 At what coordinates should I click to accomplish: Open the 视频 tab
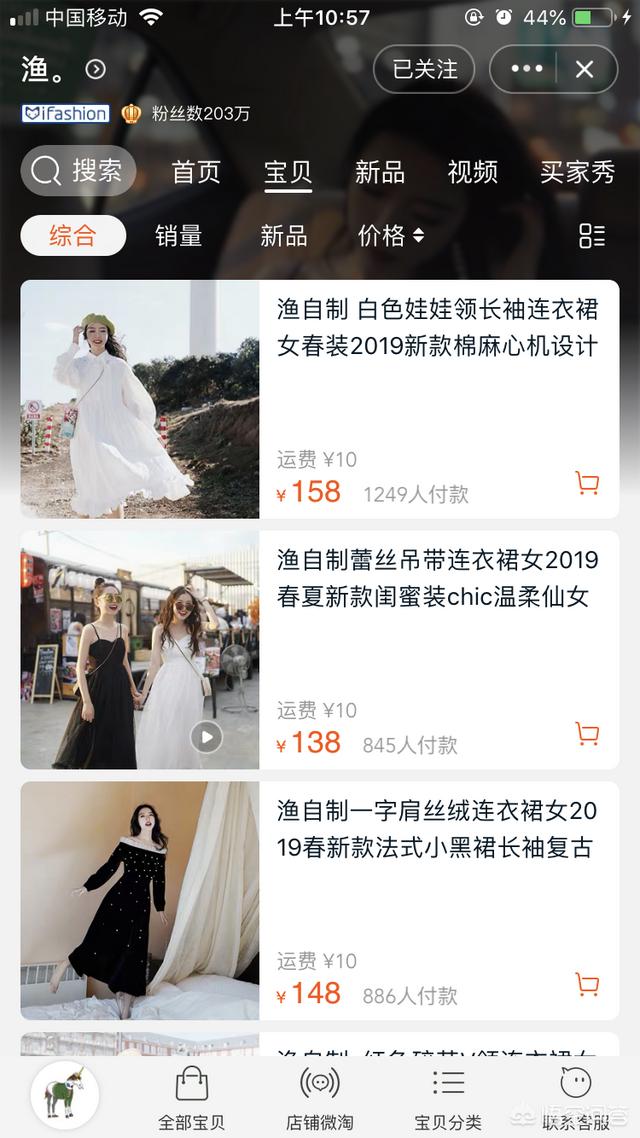[473, 172]
